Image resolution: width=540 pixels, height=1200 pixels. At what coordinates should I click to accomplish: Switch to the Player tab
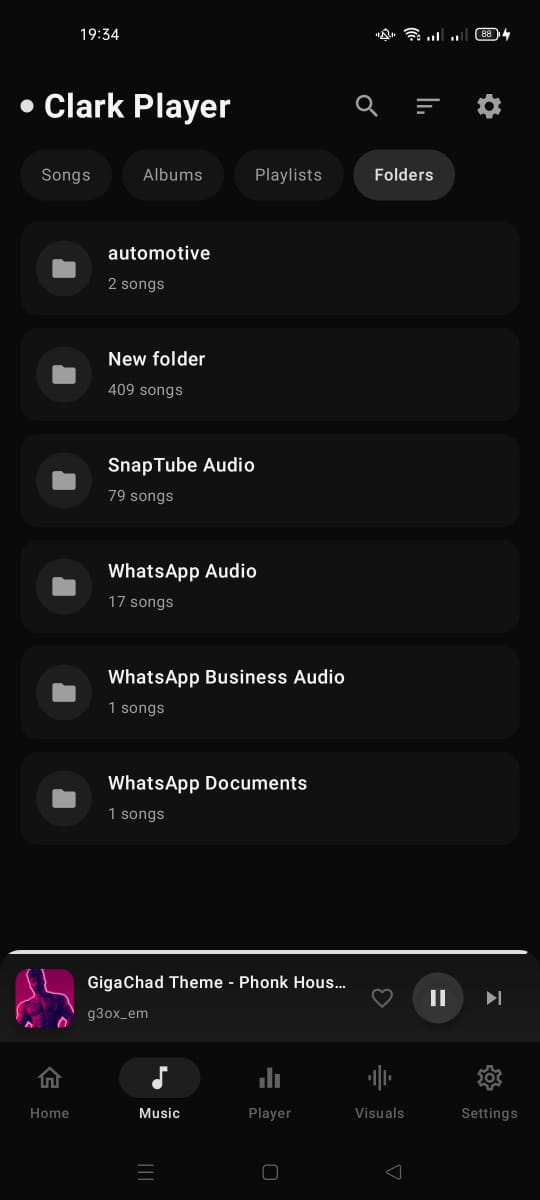coord(269,1091)
